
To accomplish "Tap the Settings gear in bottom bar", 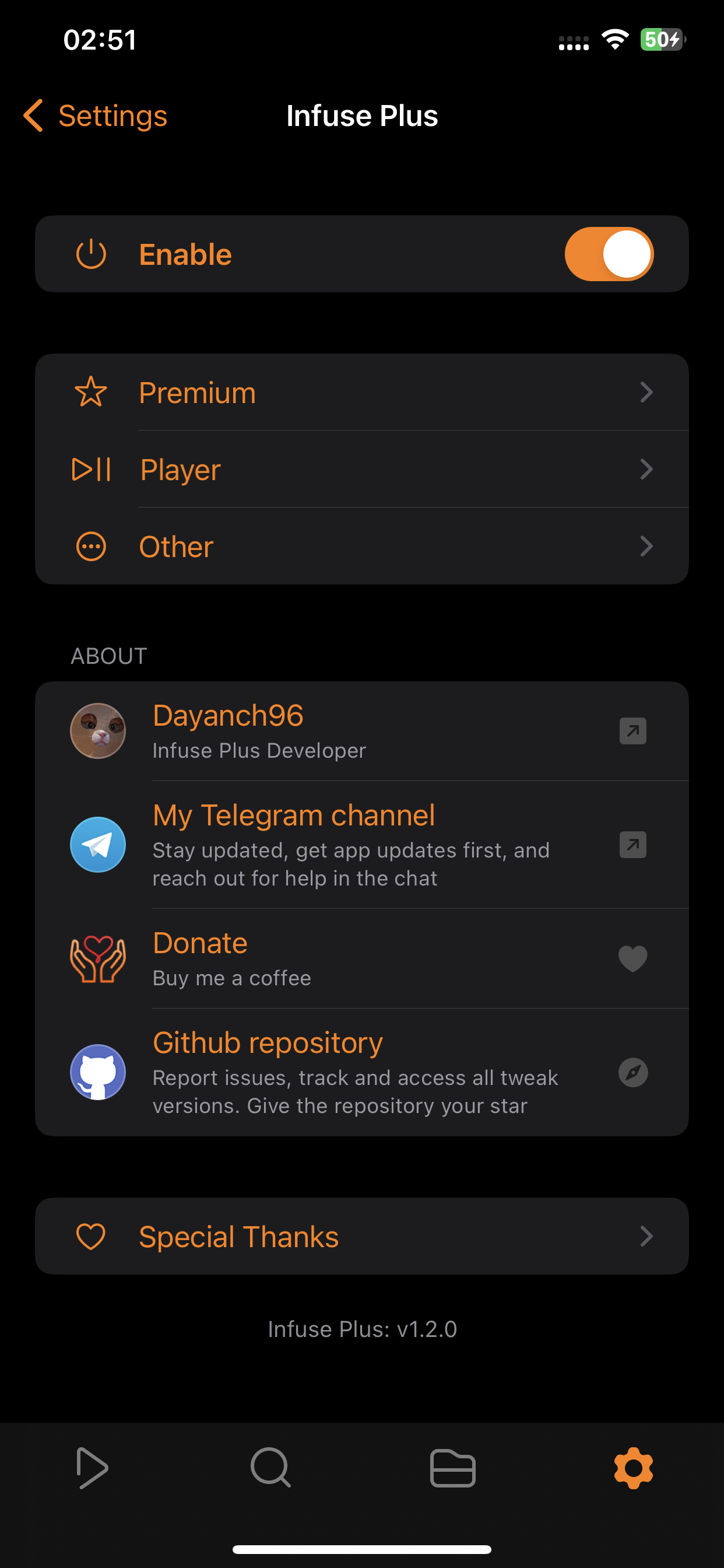I will (632, 1468).
